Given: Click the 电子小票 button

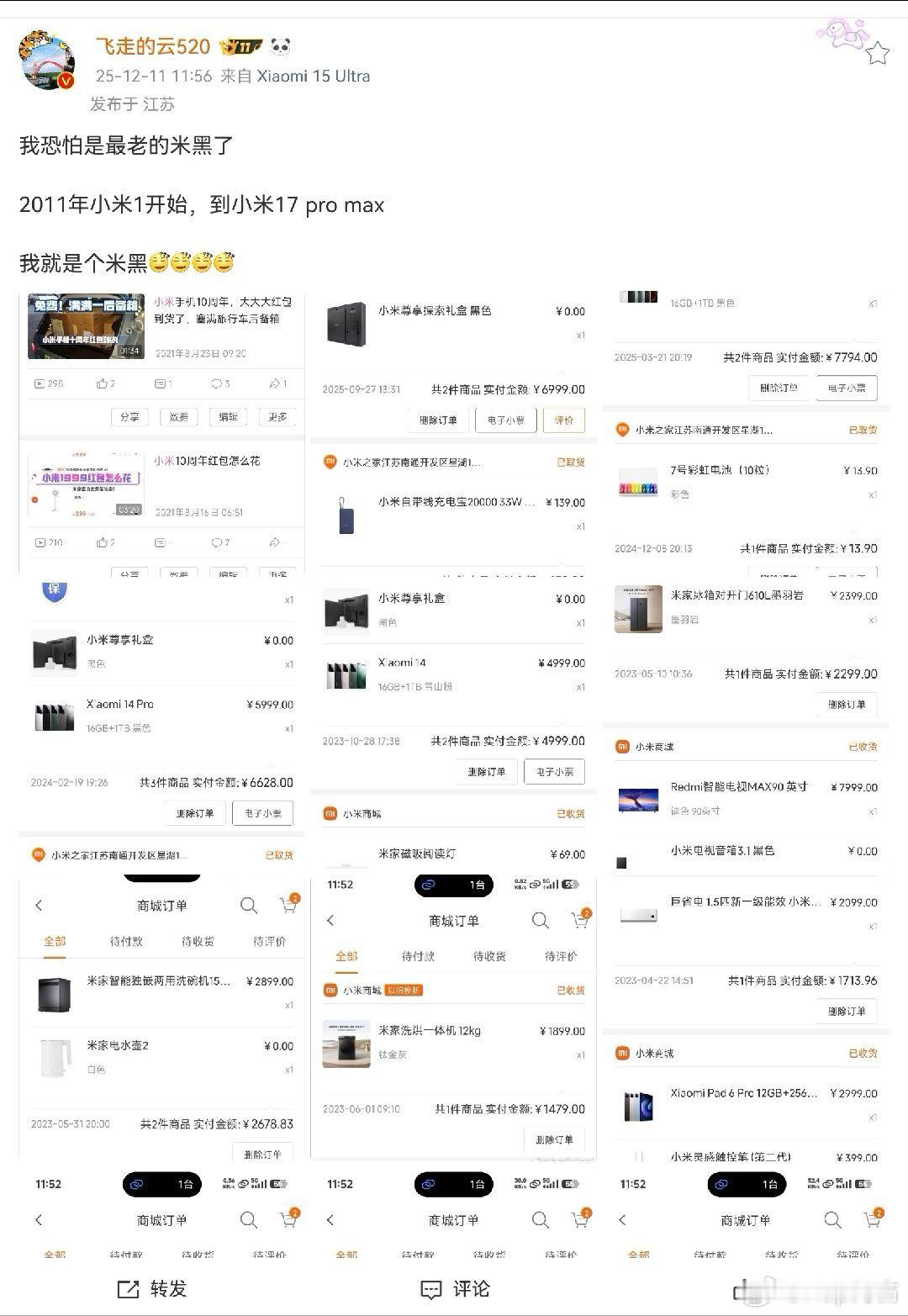Looking at the screenshot, I should click(x=505, y=419).
